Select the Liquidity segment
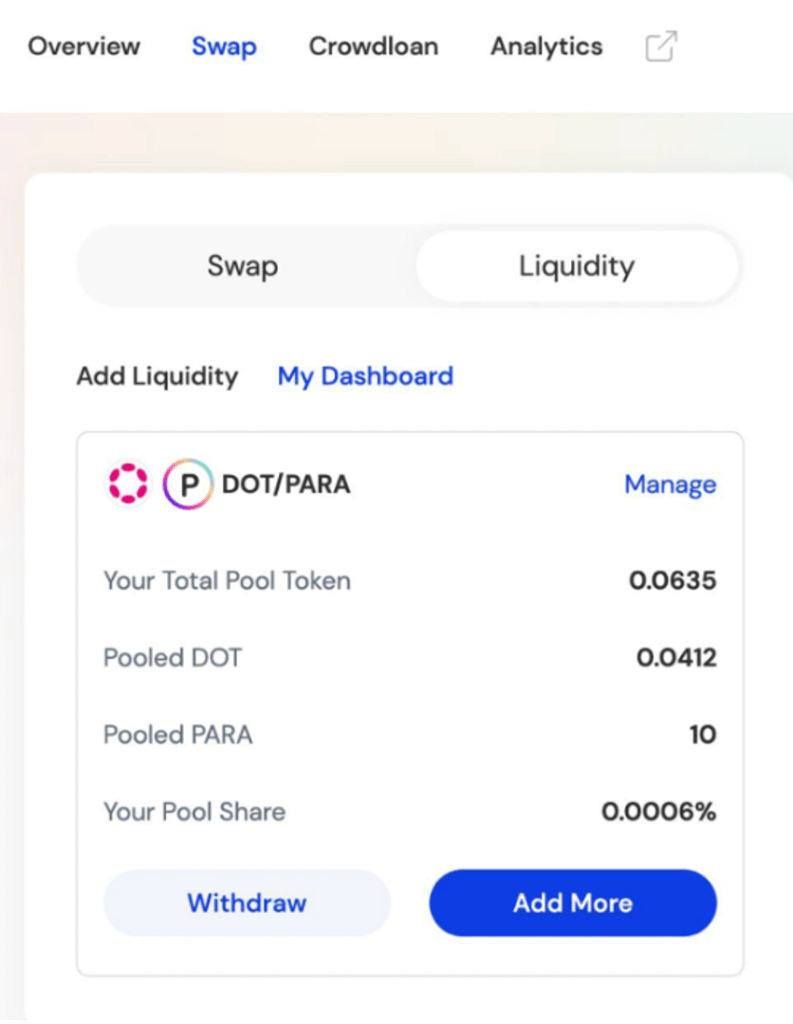Viewport: 793px width, 1024px height. 576,266
